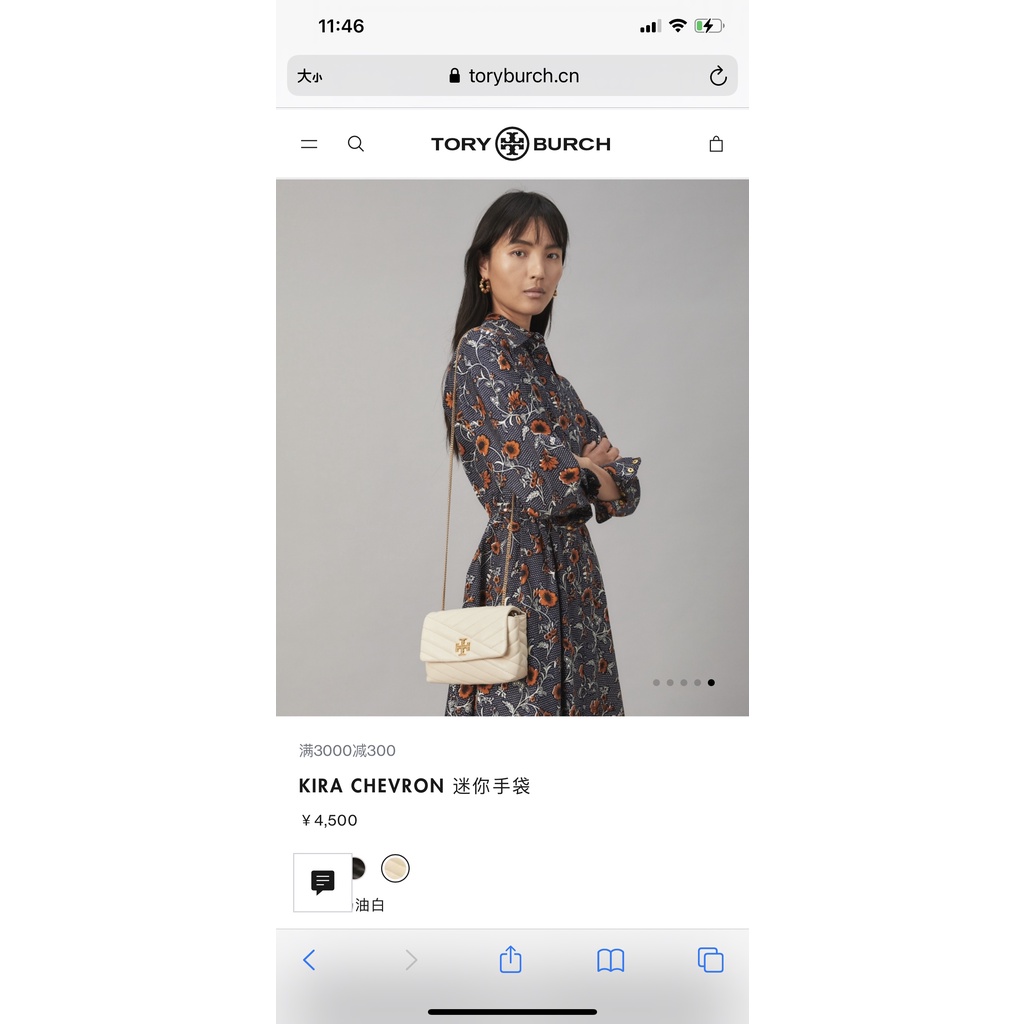Screen dimensions: 1024x1024
Task: Search the Tory Burch store
Action: pyautogui.click(x=356, y=144)
